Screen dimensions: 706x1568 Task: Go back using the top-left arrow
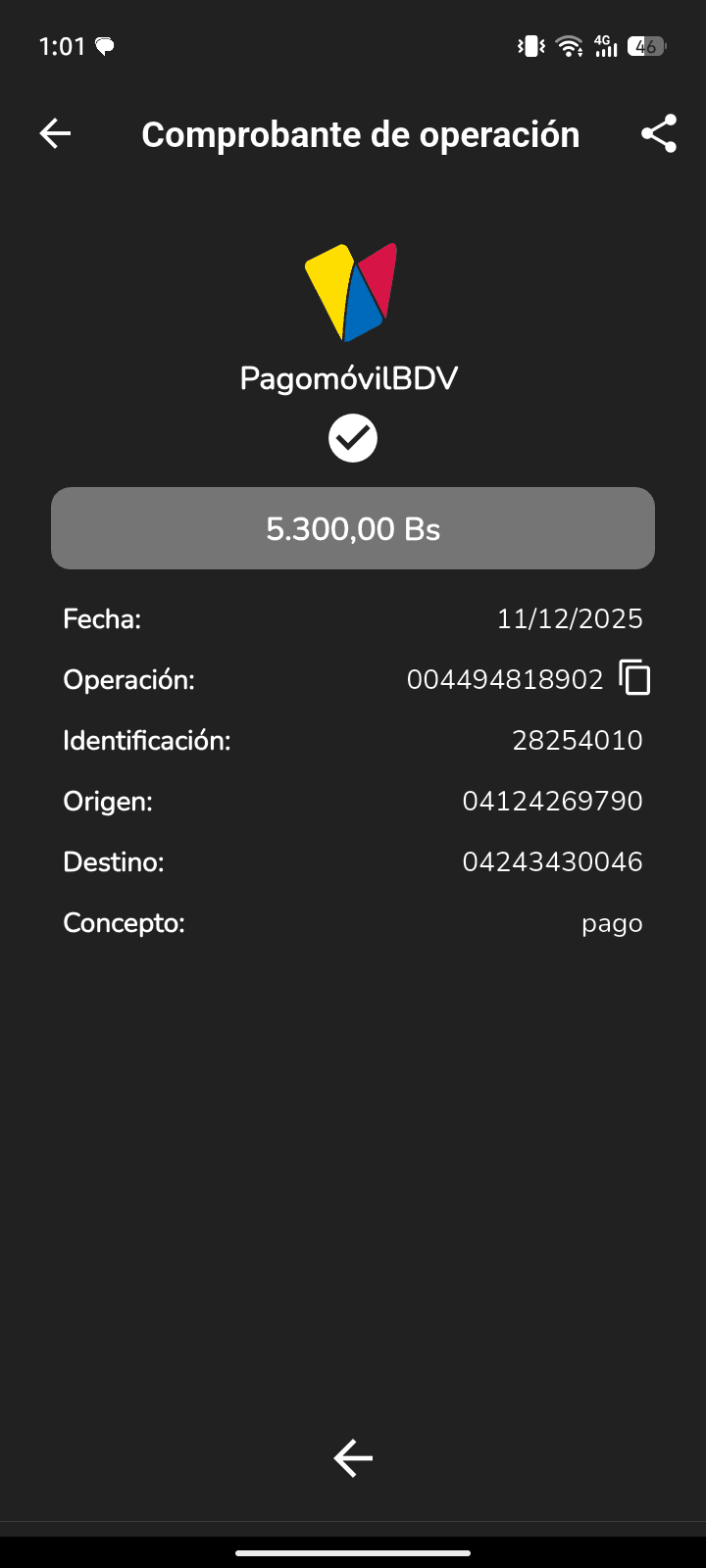coord(55,133)
